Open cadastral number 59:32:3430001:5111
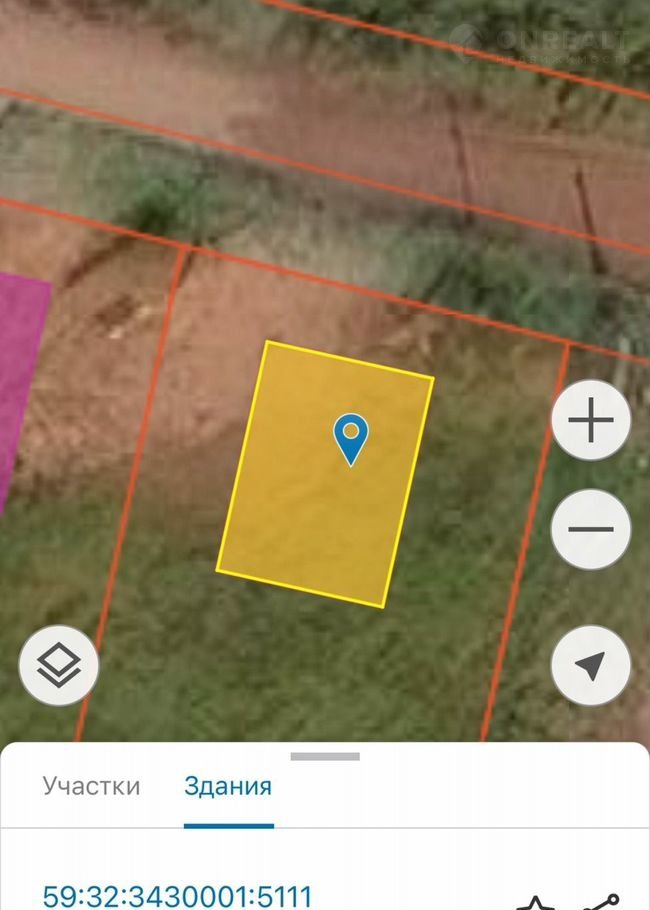Viewport: 650px width, 910px height. (178, 894)
